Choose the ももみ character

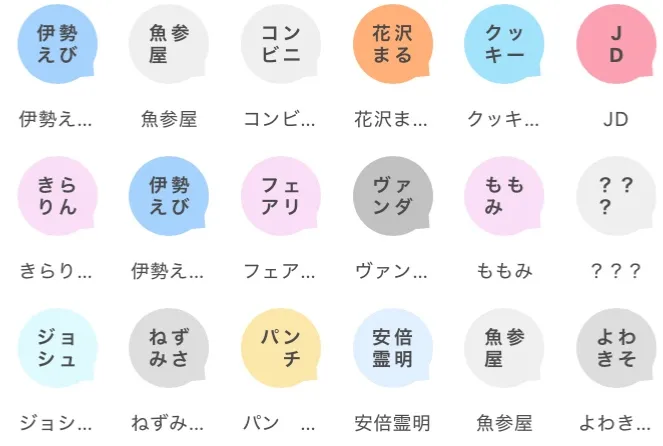click(x=504, y=196)
